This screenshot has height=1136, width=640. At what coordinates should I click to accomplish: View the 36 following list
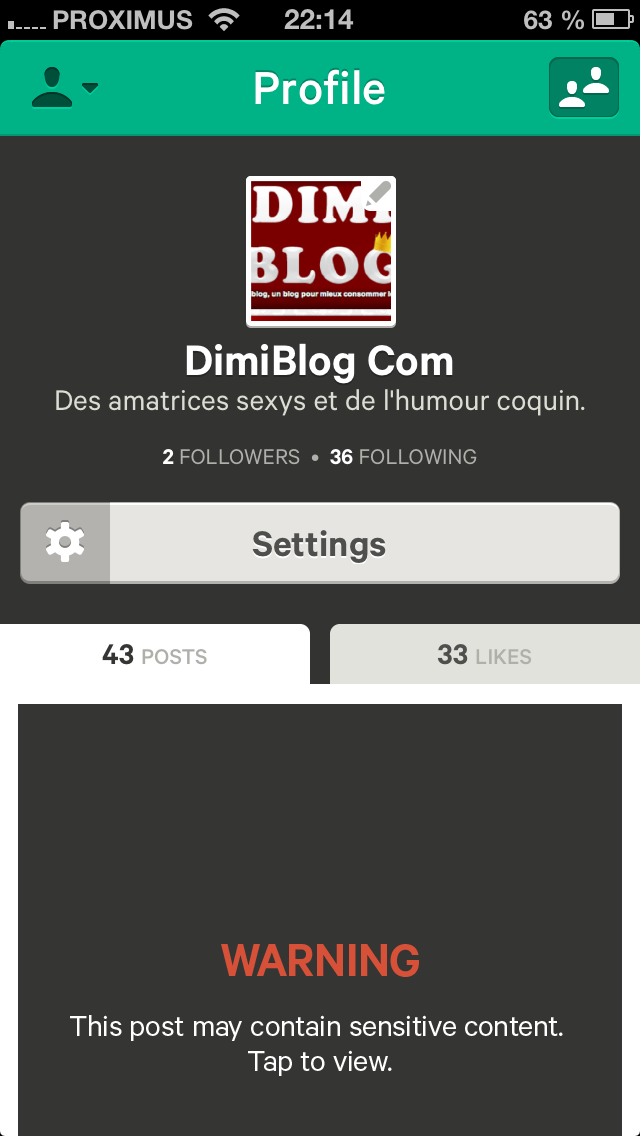[403, 457]
